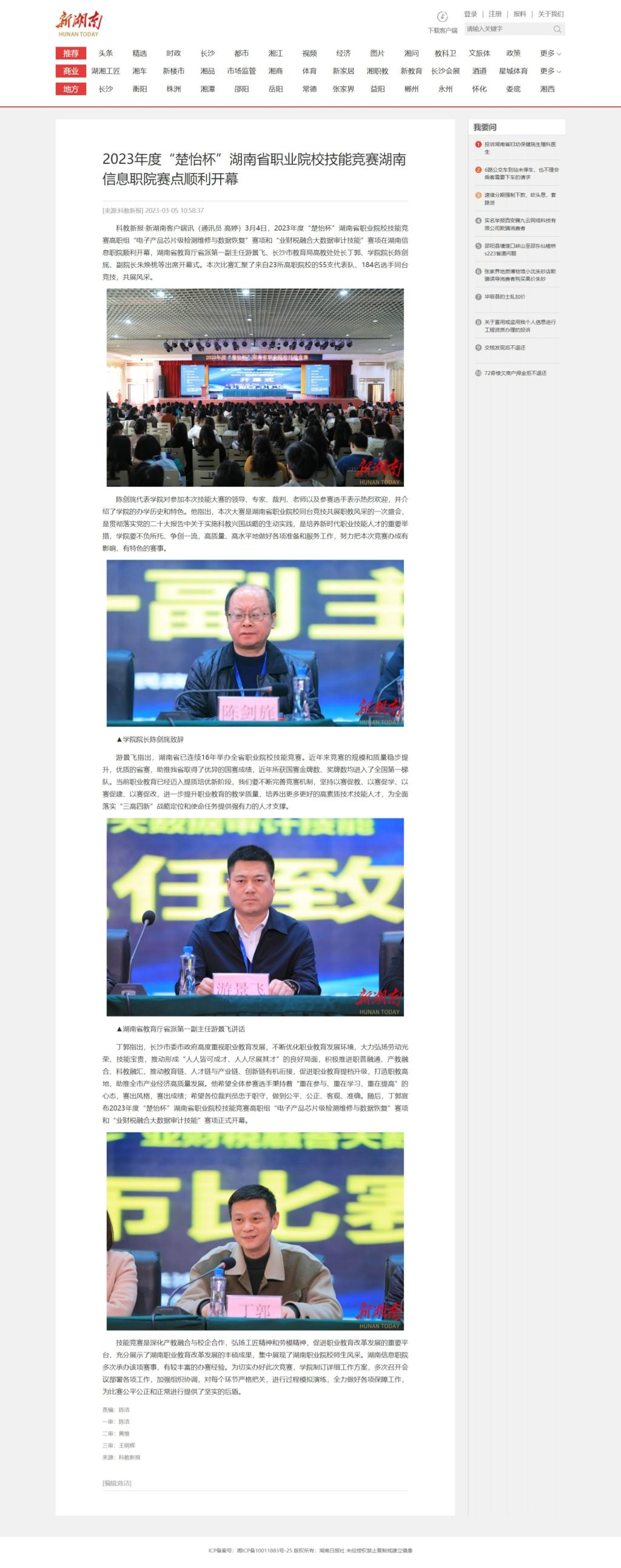Image resolution: width=621 pixels, height=1568 pixels.
Task: Open the 下载客户端 download link
Action: coord(442,30)
